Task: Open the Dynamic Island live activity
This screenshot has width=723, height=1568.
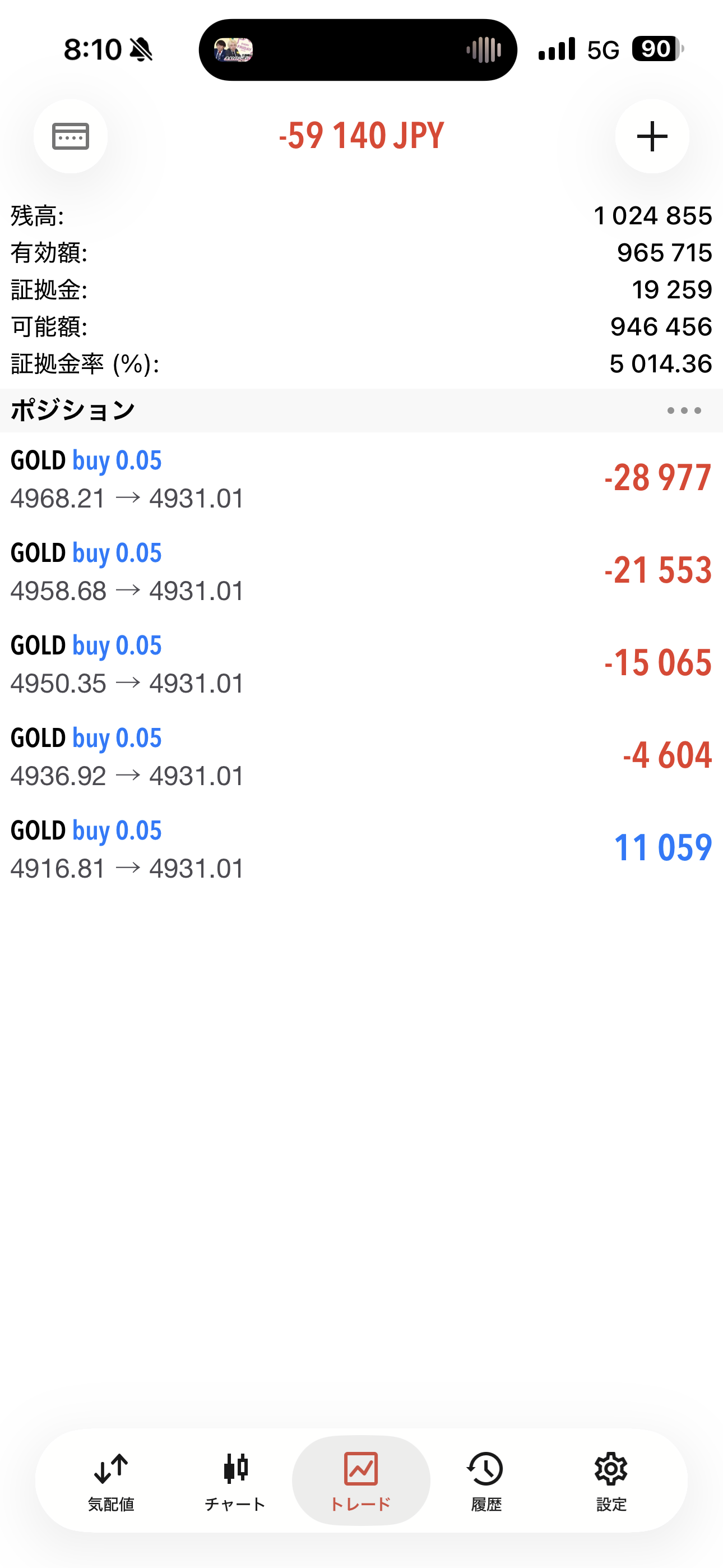Action: (358, 50)
